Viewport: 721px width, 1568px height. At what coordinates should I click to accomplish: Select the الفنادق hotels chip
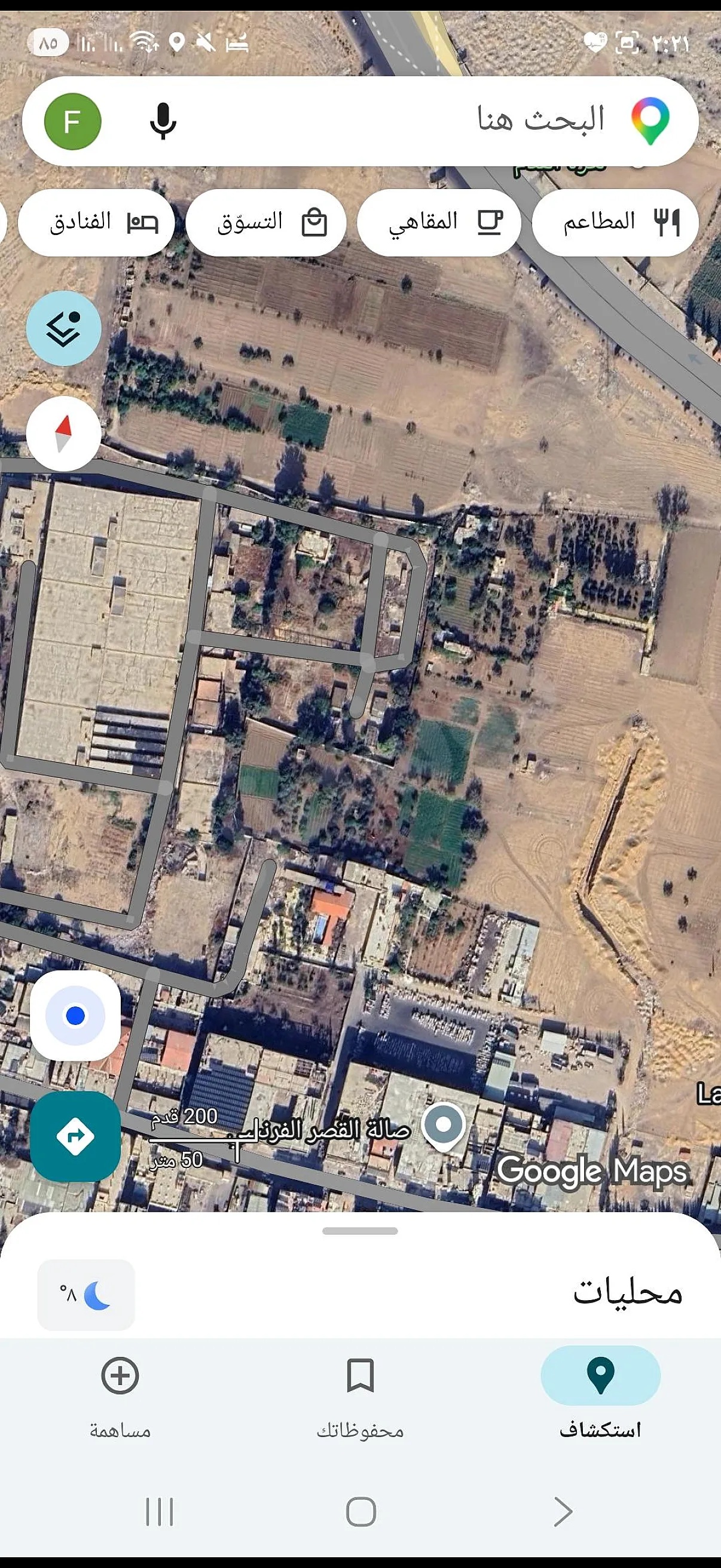click(x=96, y=222)
